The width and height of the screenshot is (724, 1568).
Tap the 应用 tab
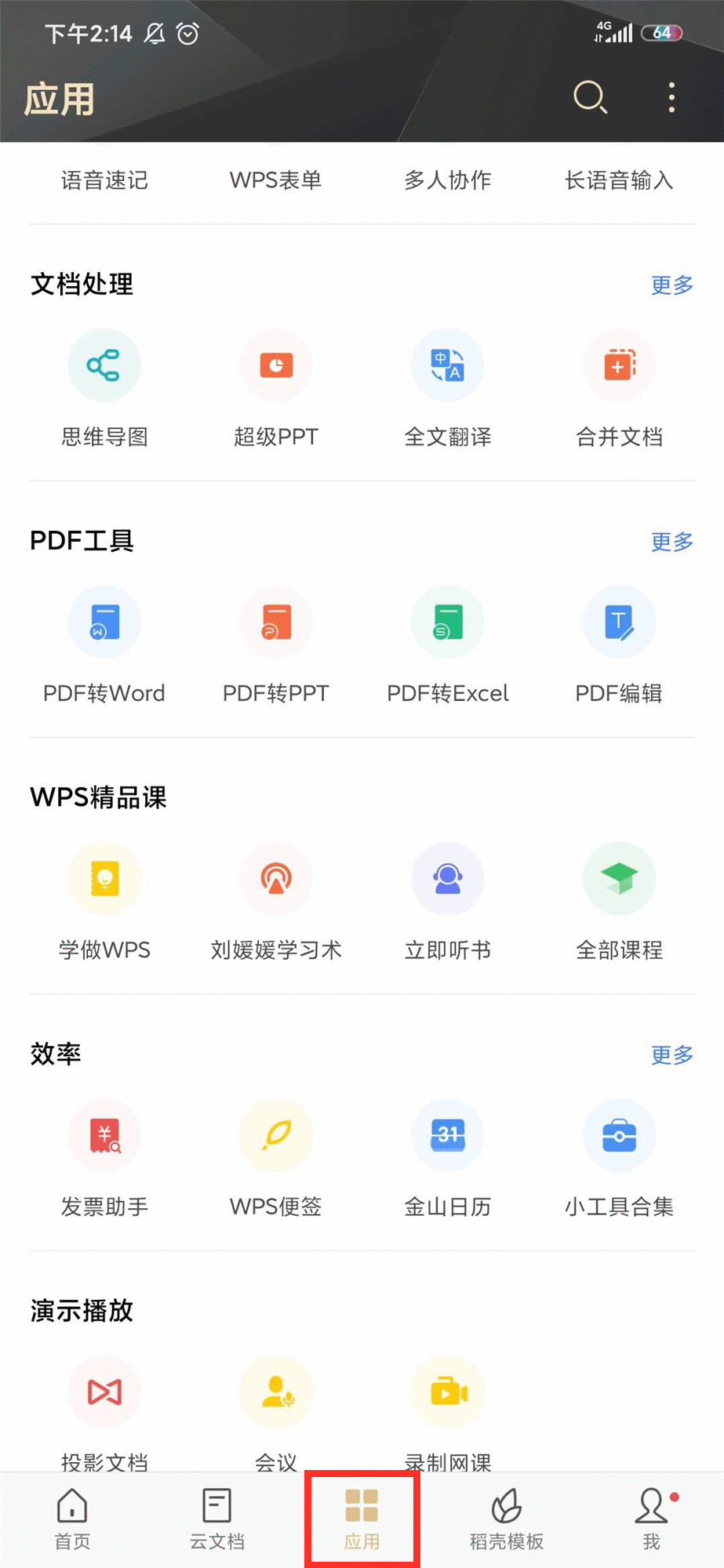coord(362,1519)
